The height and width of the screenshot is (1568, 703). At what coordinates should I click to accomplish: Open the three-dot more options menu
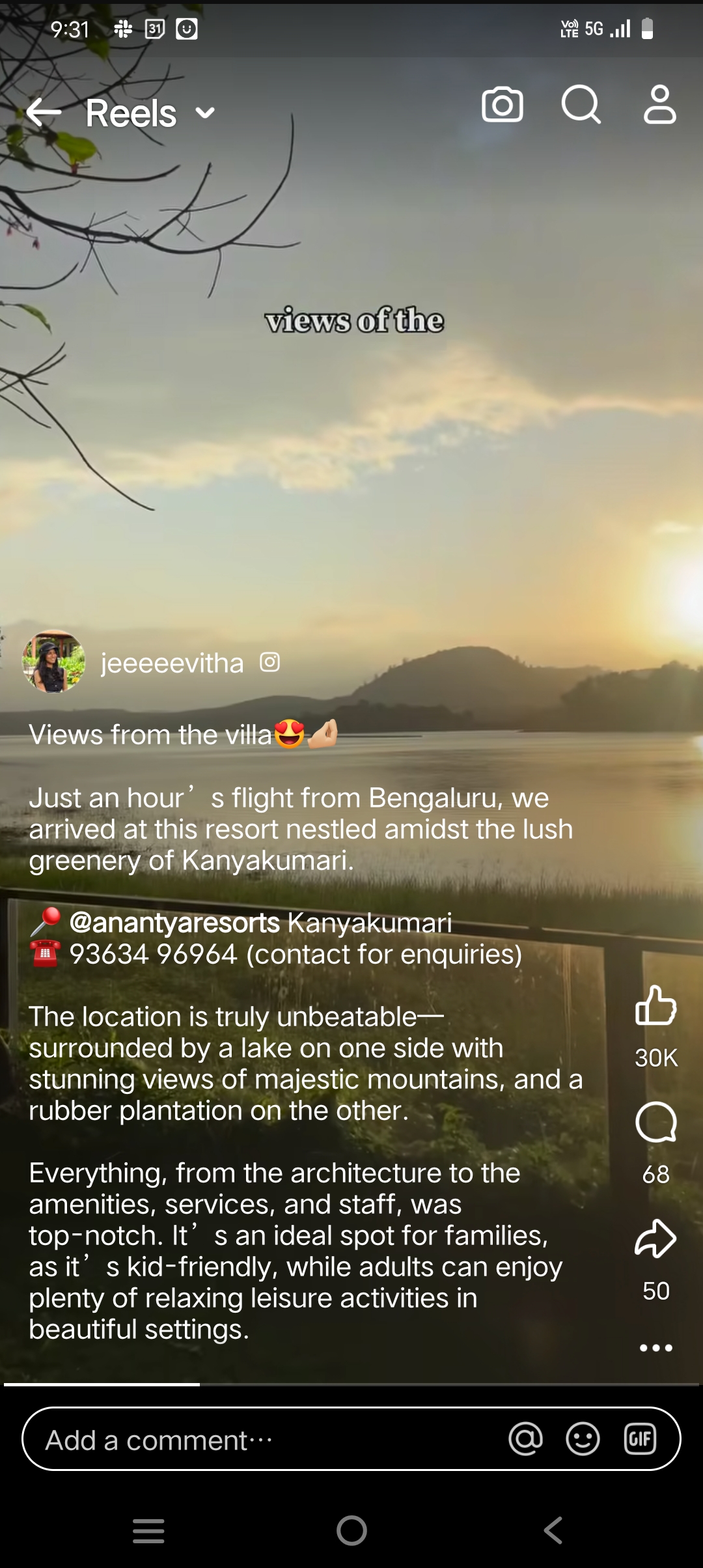pos(655,1348)
